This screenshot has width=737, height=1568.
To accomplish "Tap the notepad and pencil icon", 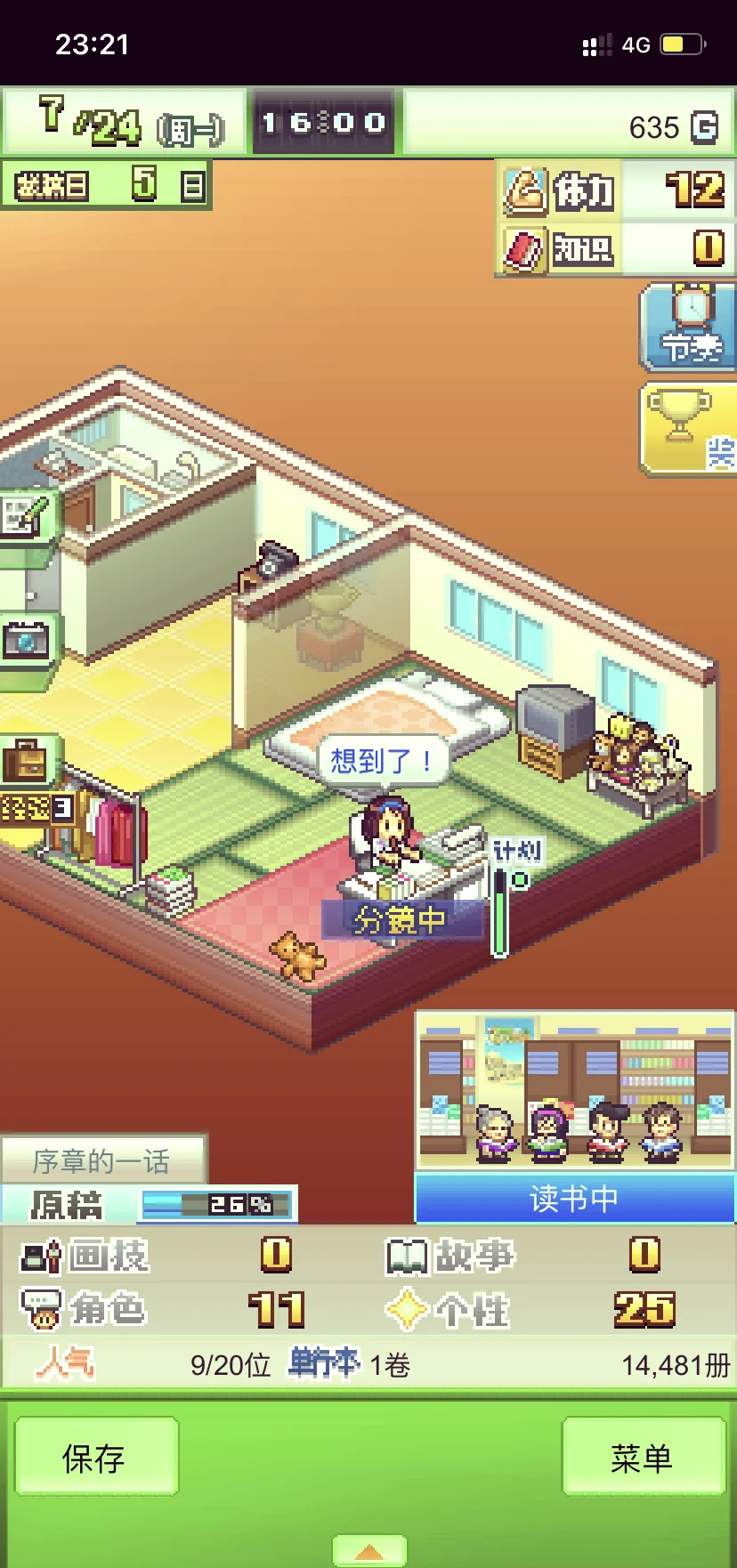I will [x=27, y=516].
